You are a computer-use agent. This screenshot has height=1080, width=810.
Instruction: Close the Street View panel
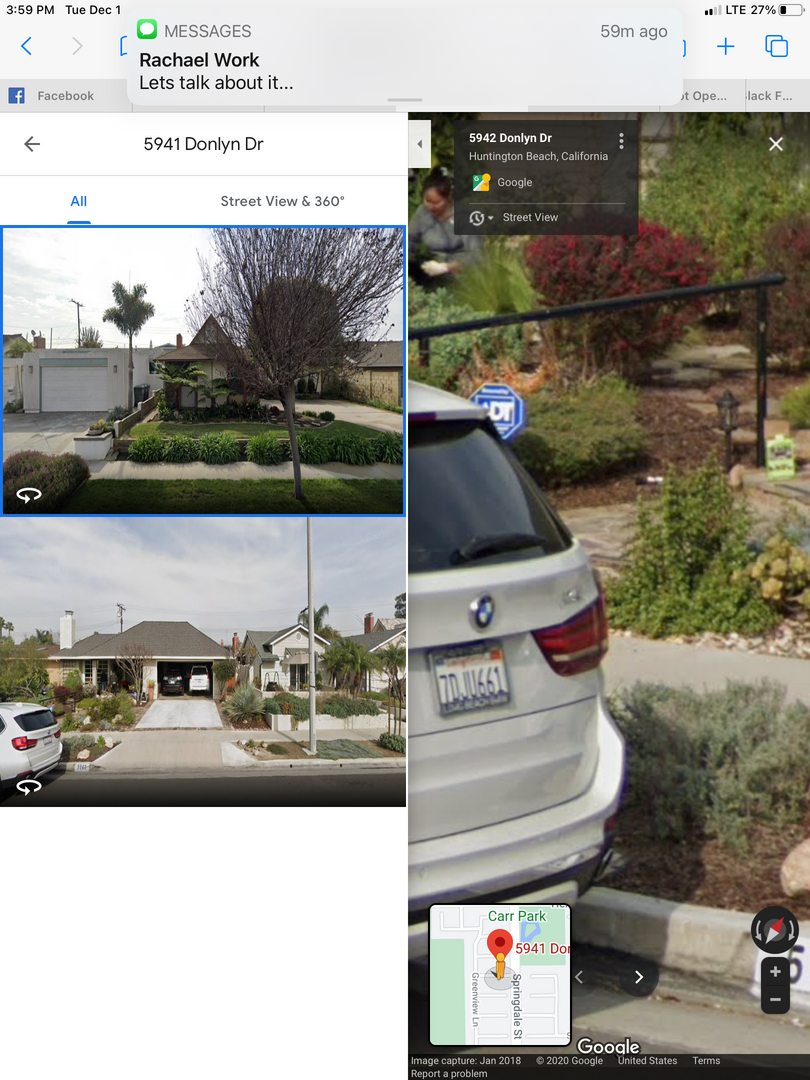point(776,144)
